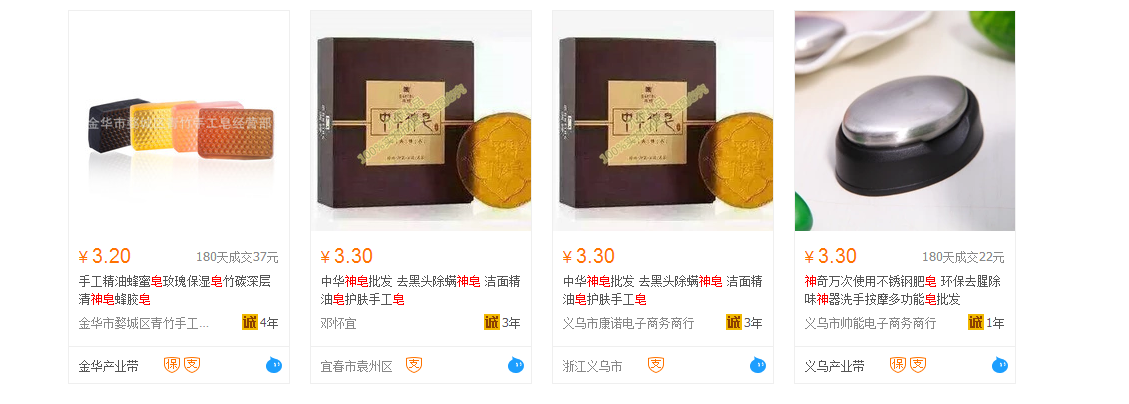Screen dimensions: 1129x404
Task: Open 义乌产业带 industry belt link
Action: pos(834,366)
